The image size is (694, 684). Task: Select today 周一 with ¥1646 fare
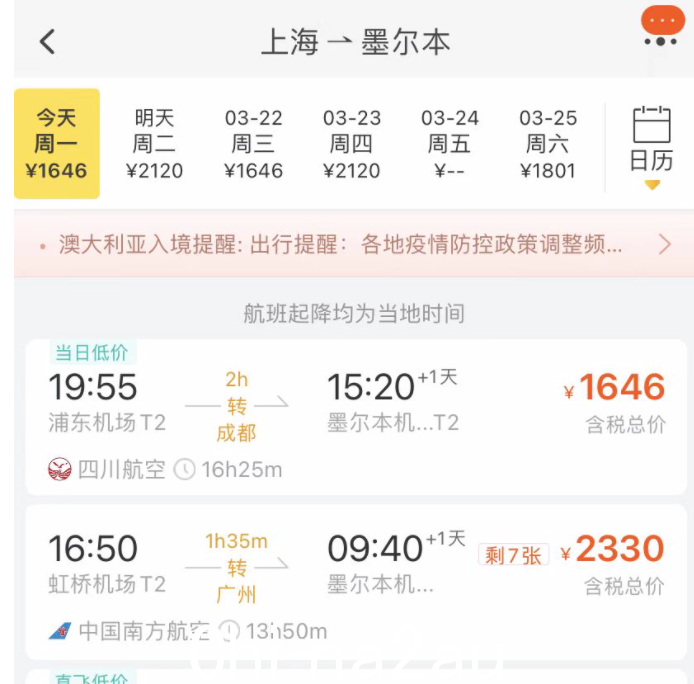[57, 144]
